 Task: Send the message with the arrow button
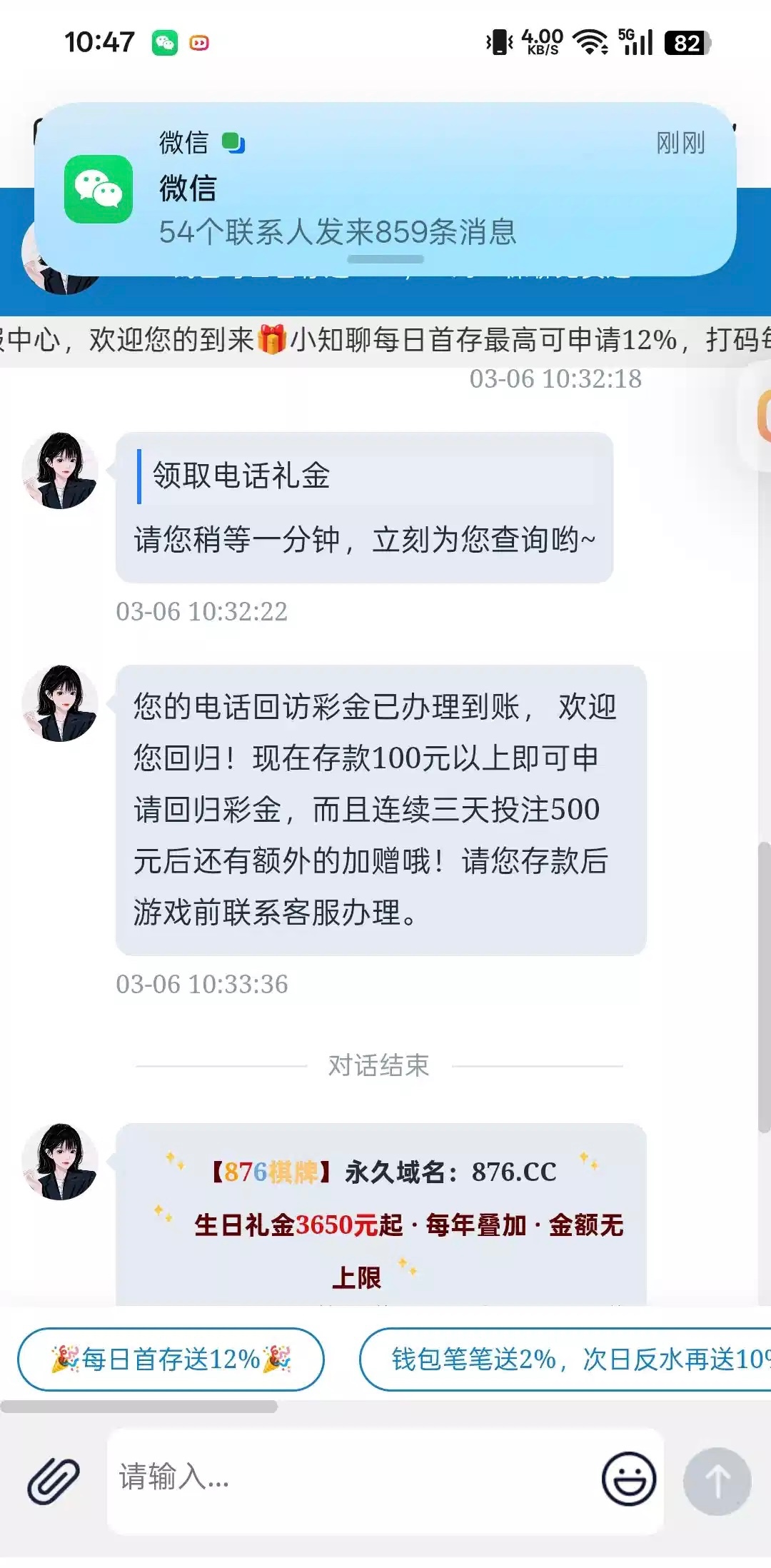717,1481
